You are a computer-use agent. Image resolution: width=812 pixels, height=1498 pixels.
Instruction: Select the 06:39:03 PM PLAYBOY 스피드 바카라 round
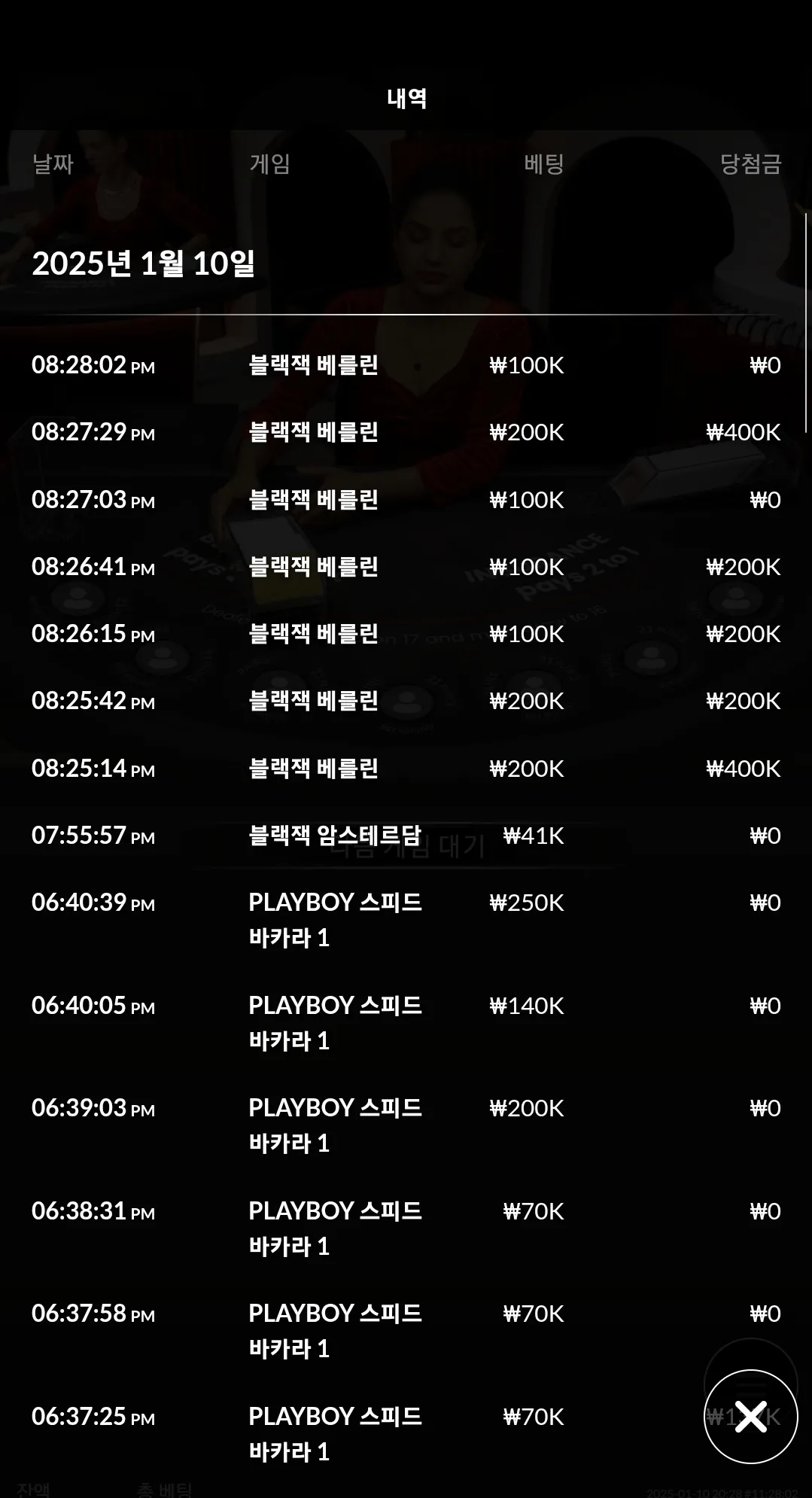(x=406, y=1125)
